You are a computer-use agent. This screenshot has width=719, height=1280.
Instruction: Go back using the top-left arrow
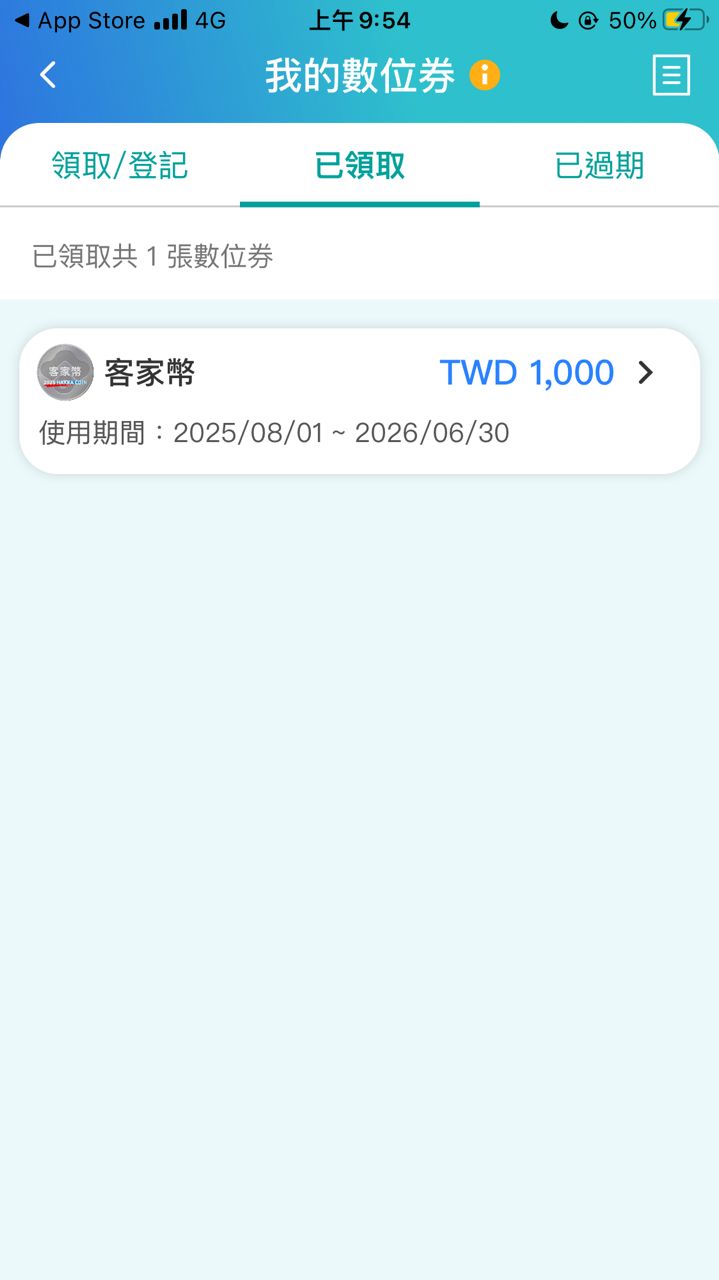coord(48,75)
